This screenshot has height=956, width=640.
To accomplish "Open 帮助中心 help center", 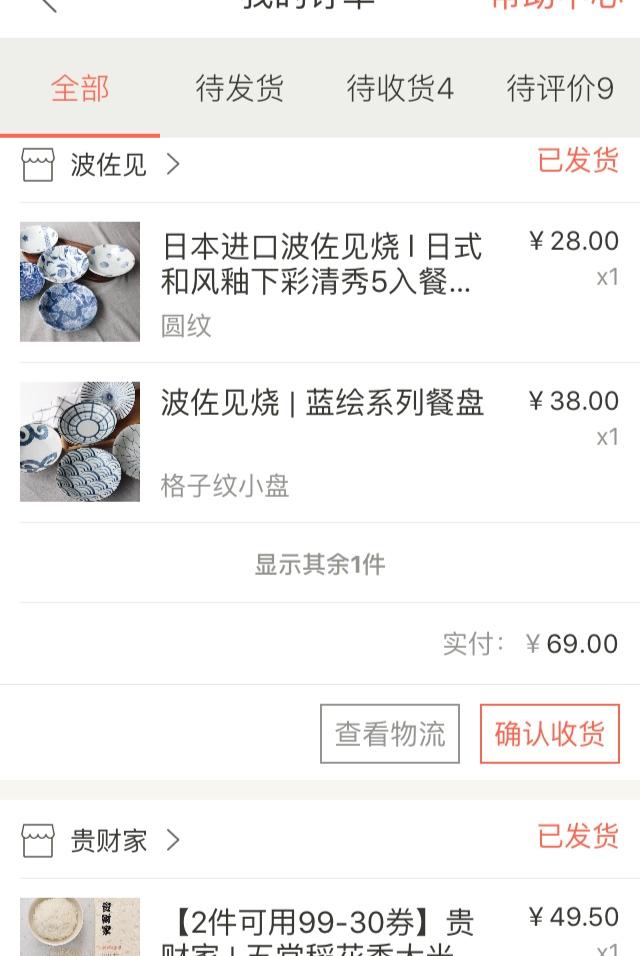I will click(556, 5).
